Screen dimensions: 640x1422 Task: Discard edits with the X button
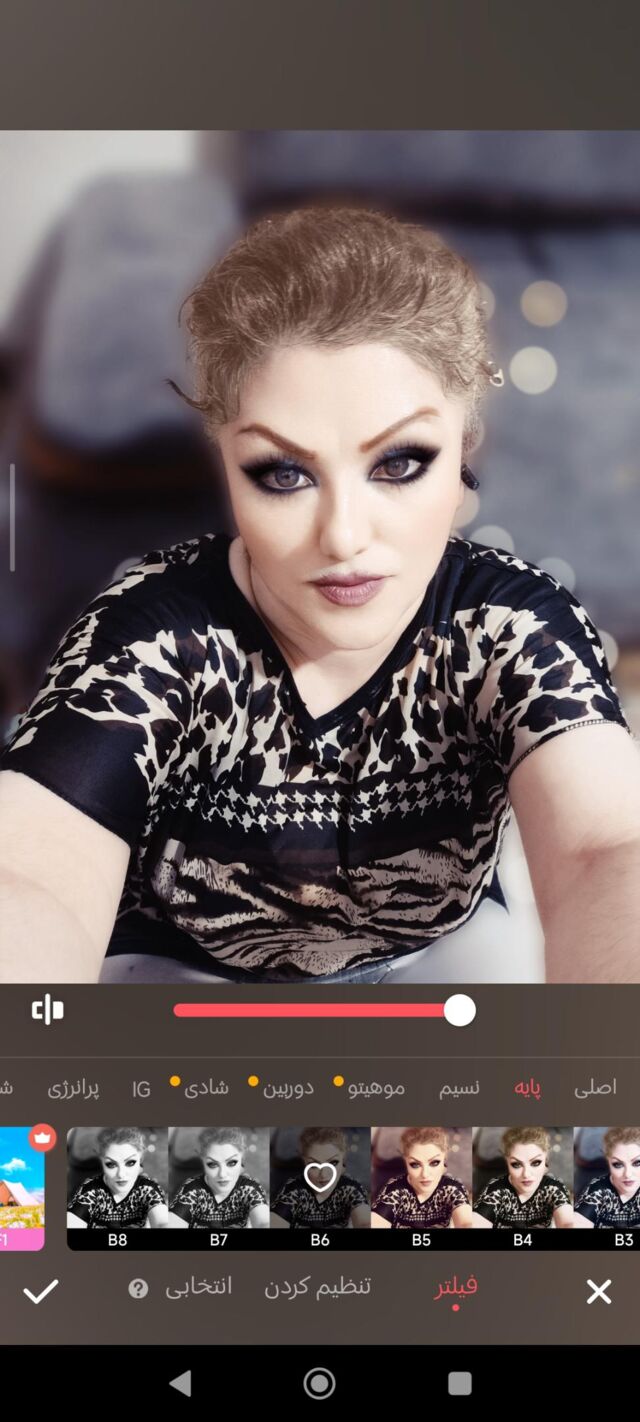point(599,1291)
